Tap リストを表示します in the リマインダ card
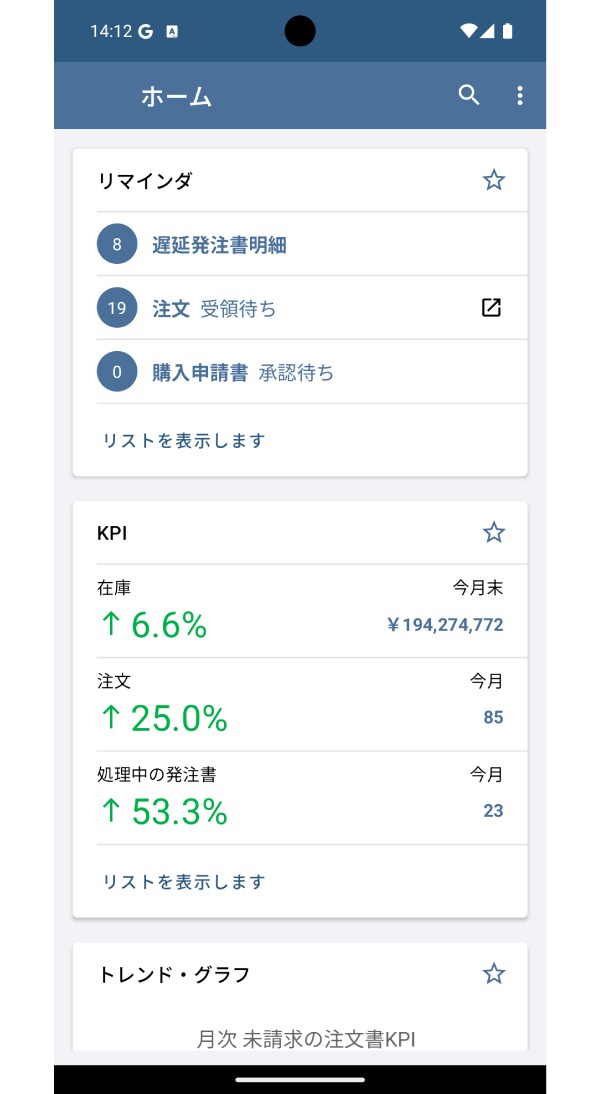Screen dimensions: 600x1094 click(183, 441)
